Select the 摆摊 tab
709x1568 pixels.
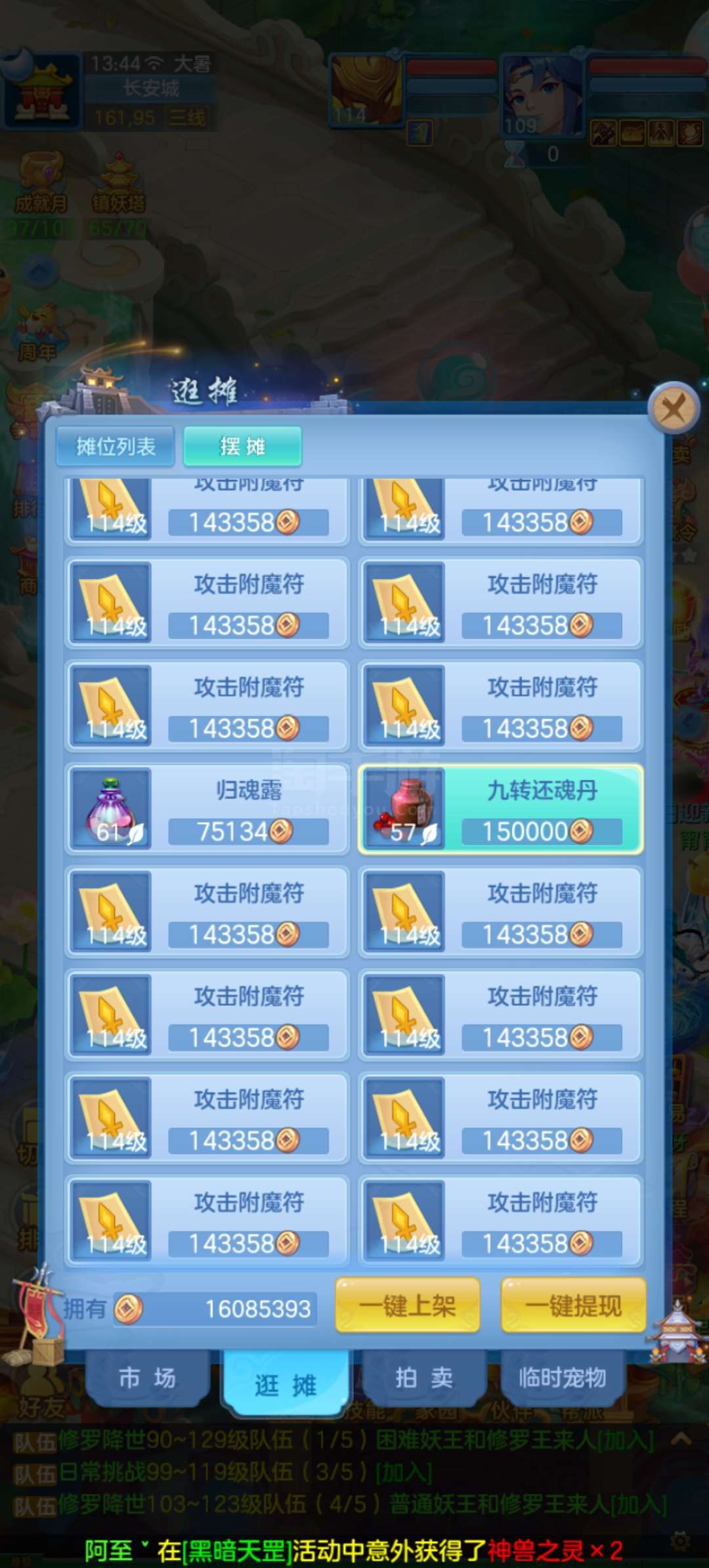pos(242,446)
